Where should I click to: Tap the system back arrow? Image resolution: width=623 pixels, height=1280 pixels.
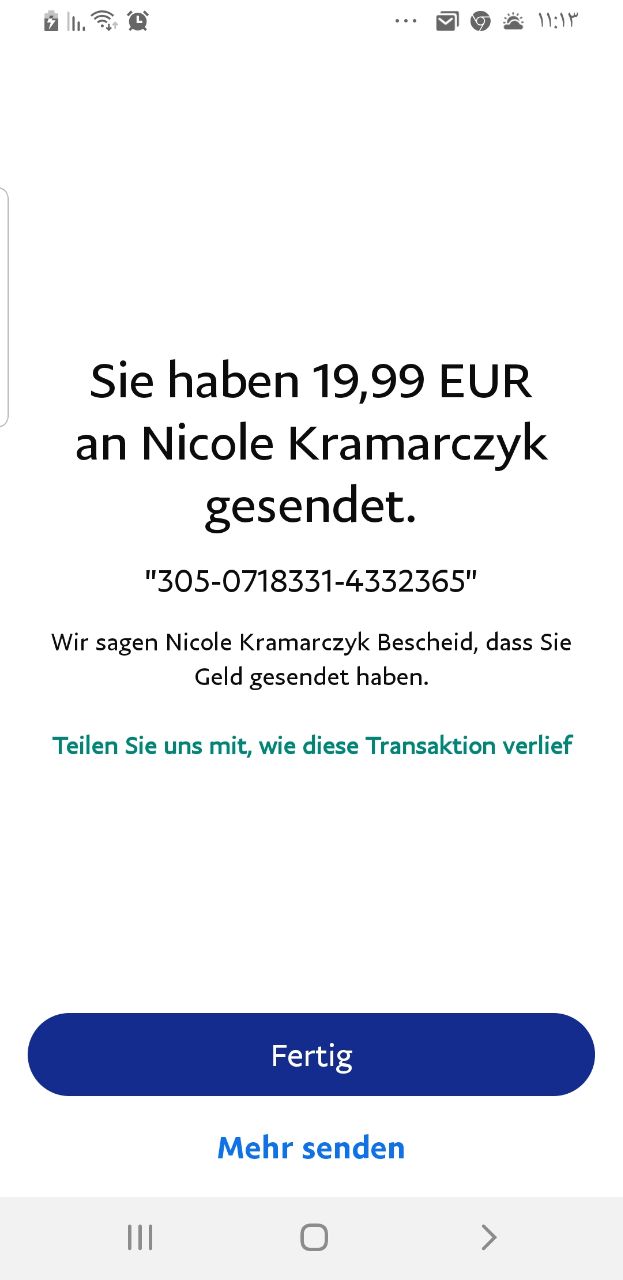point(488,1238)
